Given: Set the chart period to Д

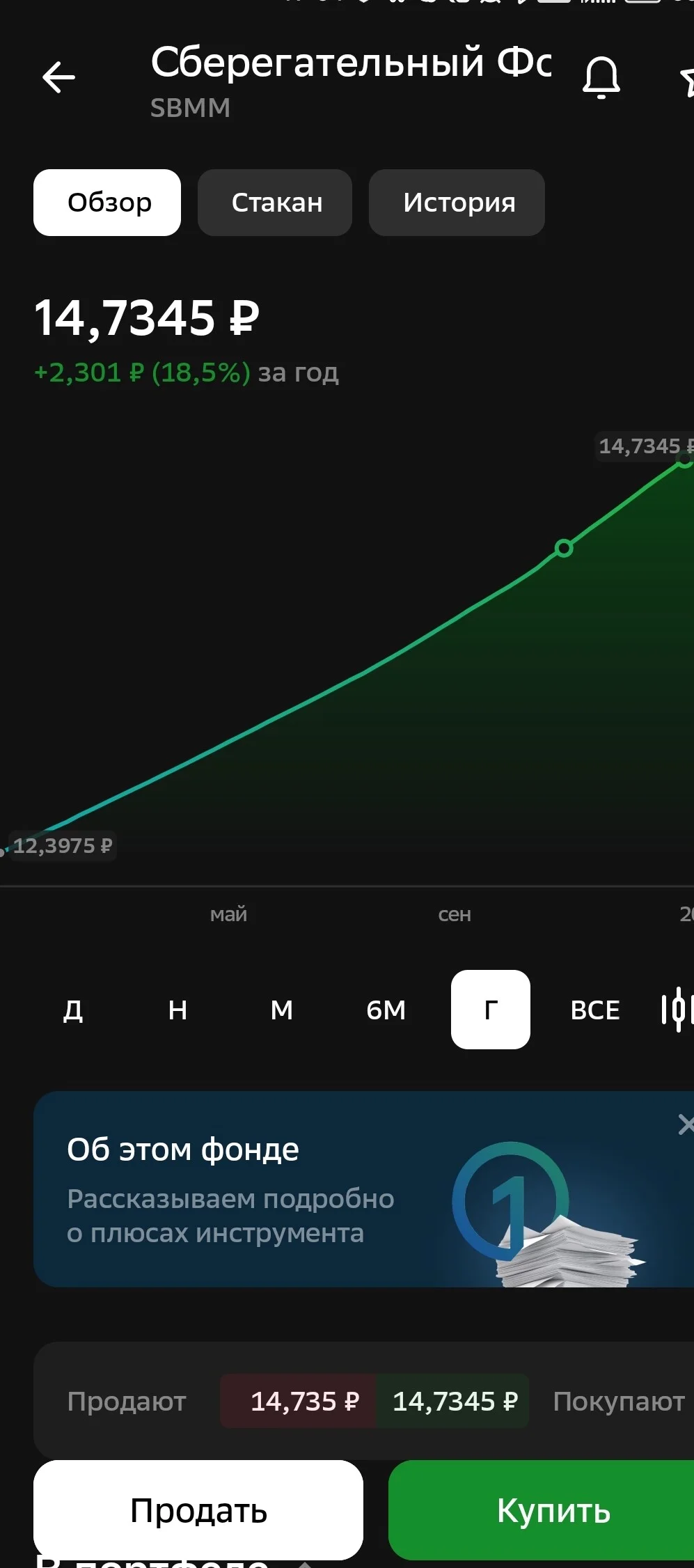Looking at the screenshot, I should tap(73, 1010).
